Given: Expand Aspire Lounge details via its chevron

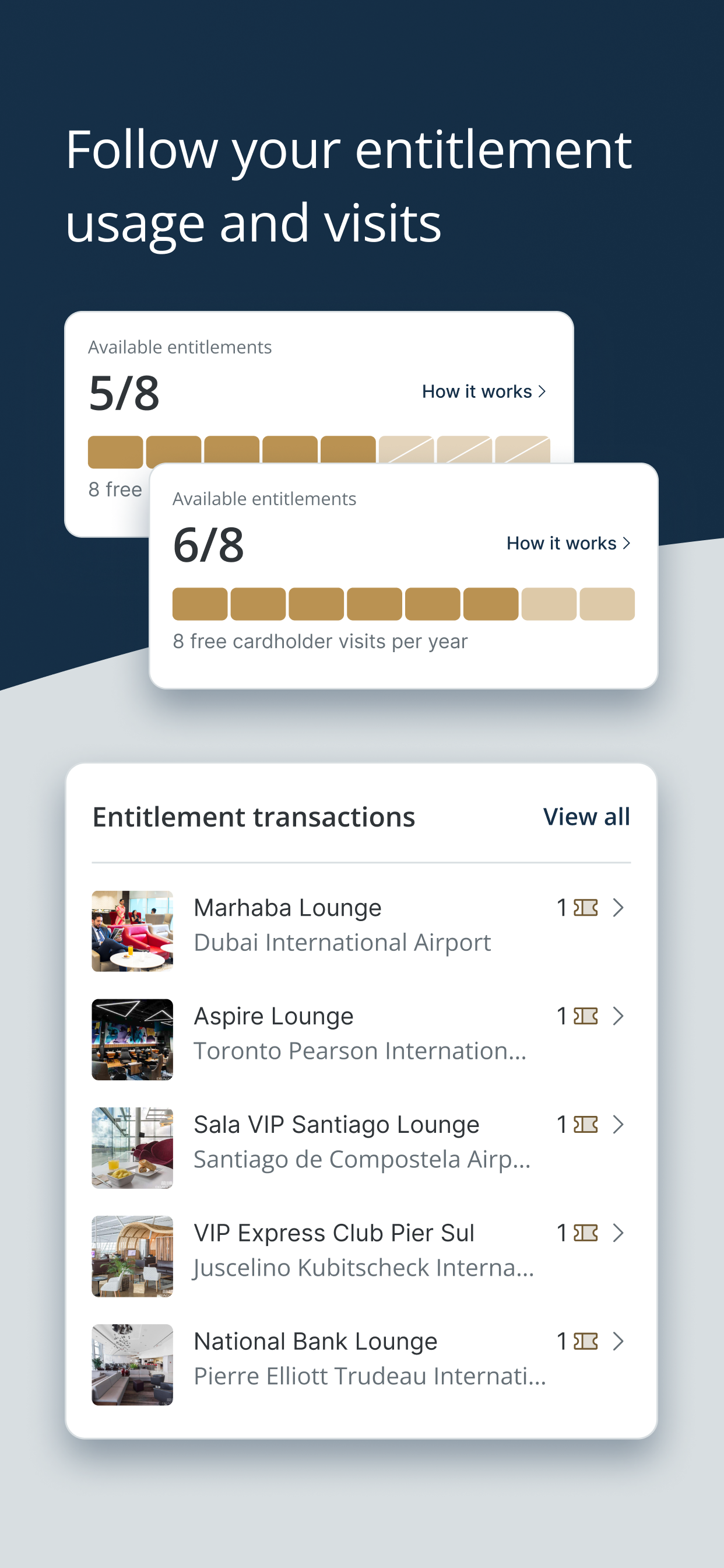Looking at the screenshot, I should (618, 1016).
